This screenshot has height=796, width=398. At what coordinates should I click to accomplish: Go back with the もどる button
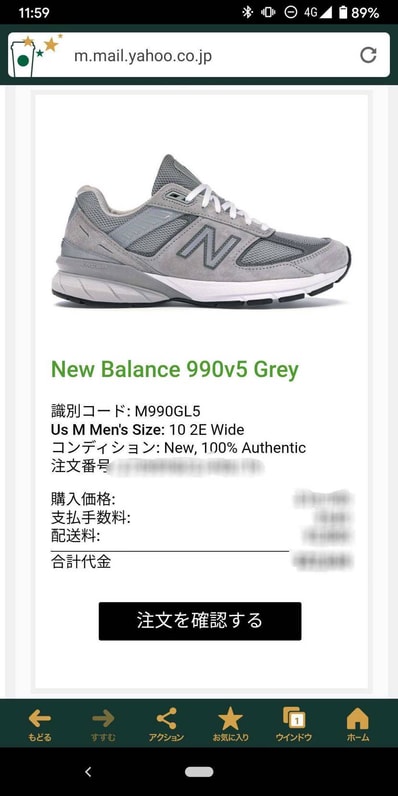40,725
